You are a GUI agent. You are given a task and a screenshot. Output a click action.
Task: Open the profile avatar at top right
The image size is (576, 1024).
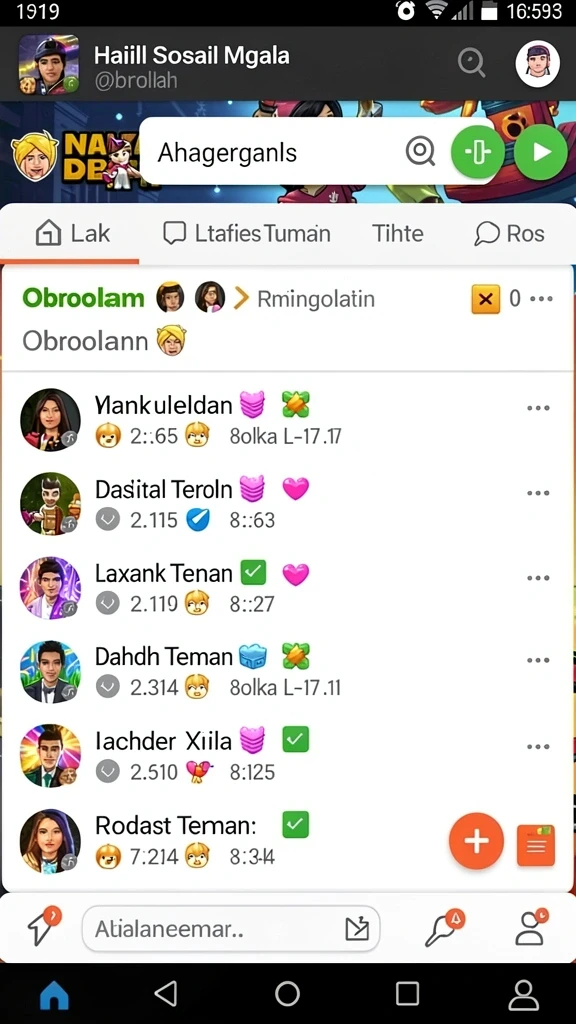[537, 64]
